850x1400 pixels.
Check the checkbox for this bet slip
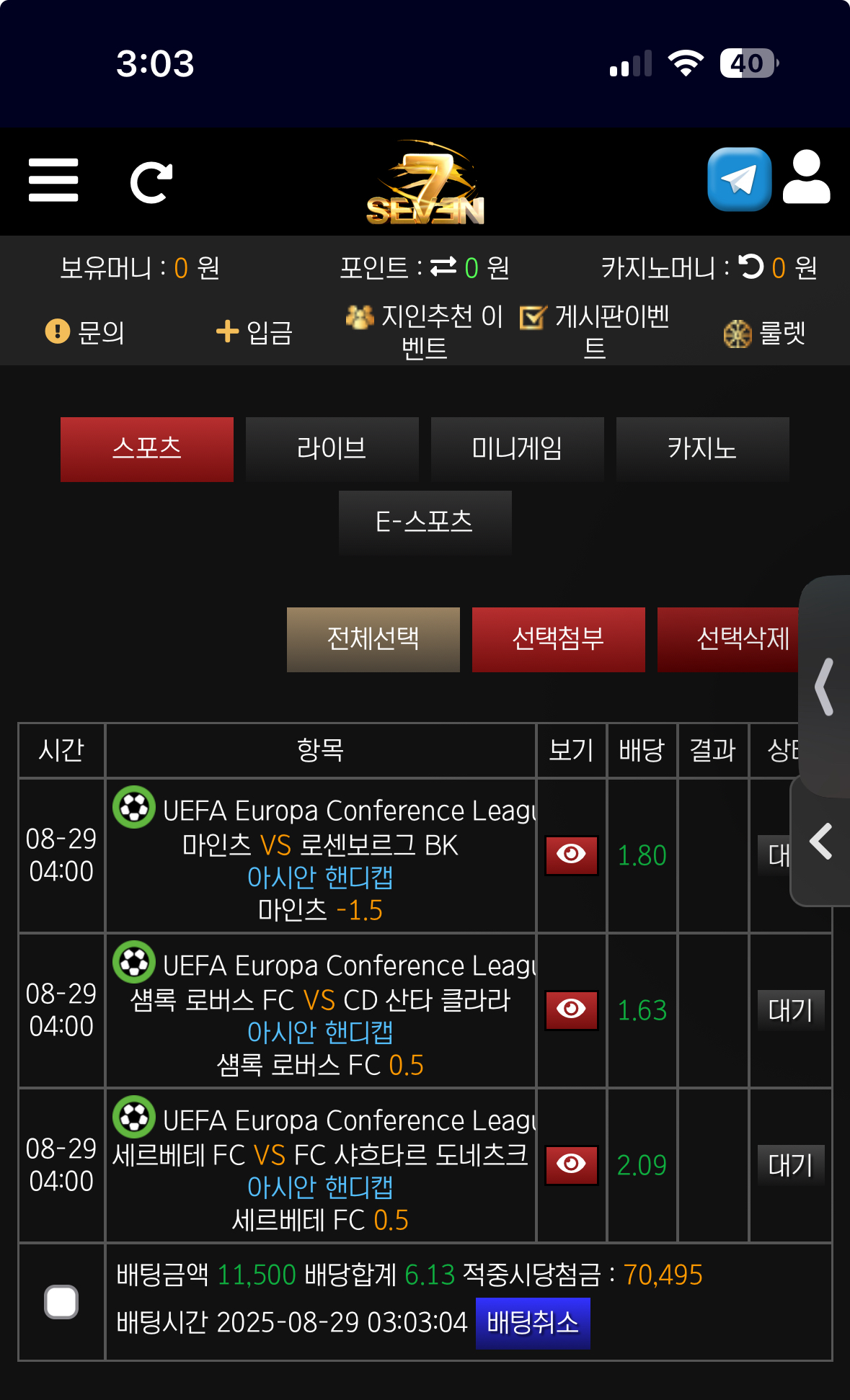pyautogui.click(x=61, y=1302)
